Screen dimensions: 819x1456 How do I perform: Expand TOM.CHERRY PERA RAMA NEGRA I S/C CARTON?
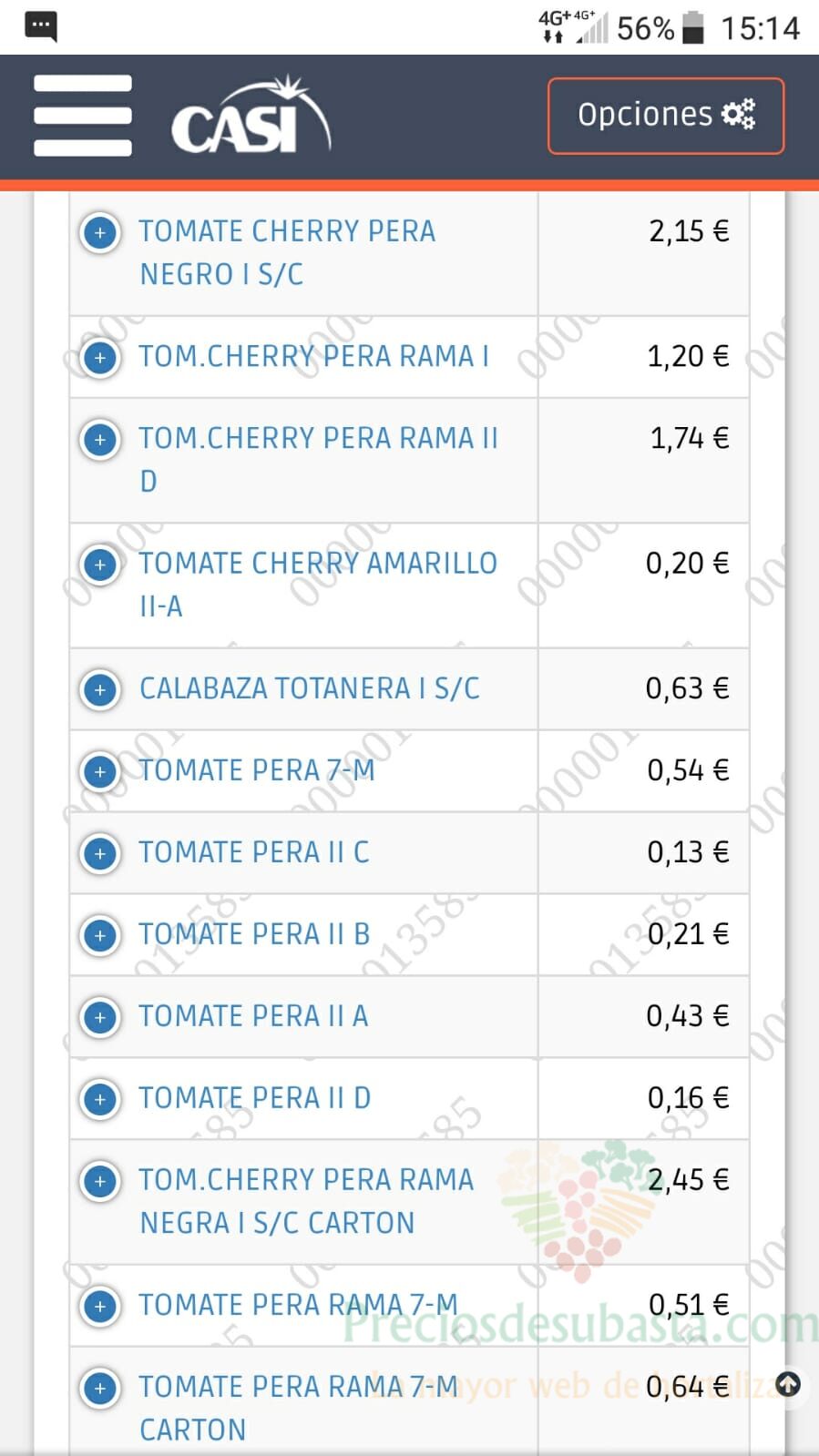click(x=100, y=1181)
